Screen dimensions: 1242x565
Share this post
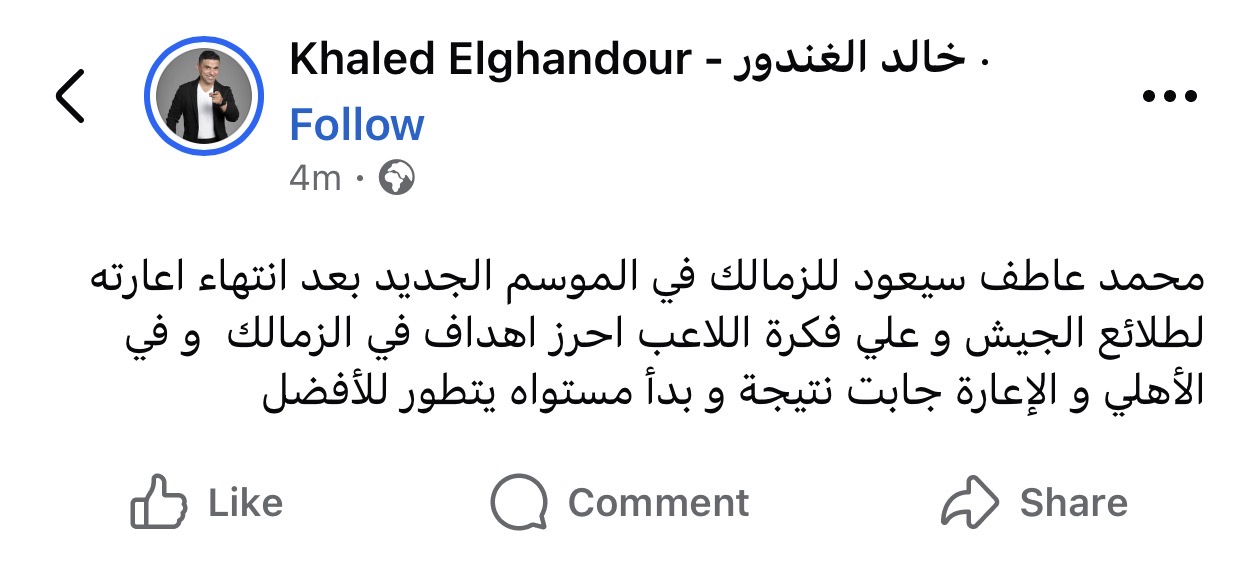pos(1034,502)
